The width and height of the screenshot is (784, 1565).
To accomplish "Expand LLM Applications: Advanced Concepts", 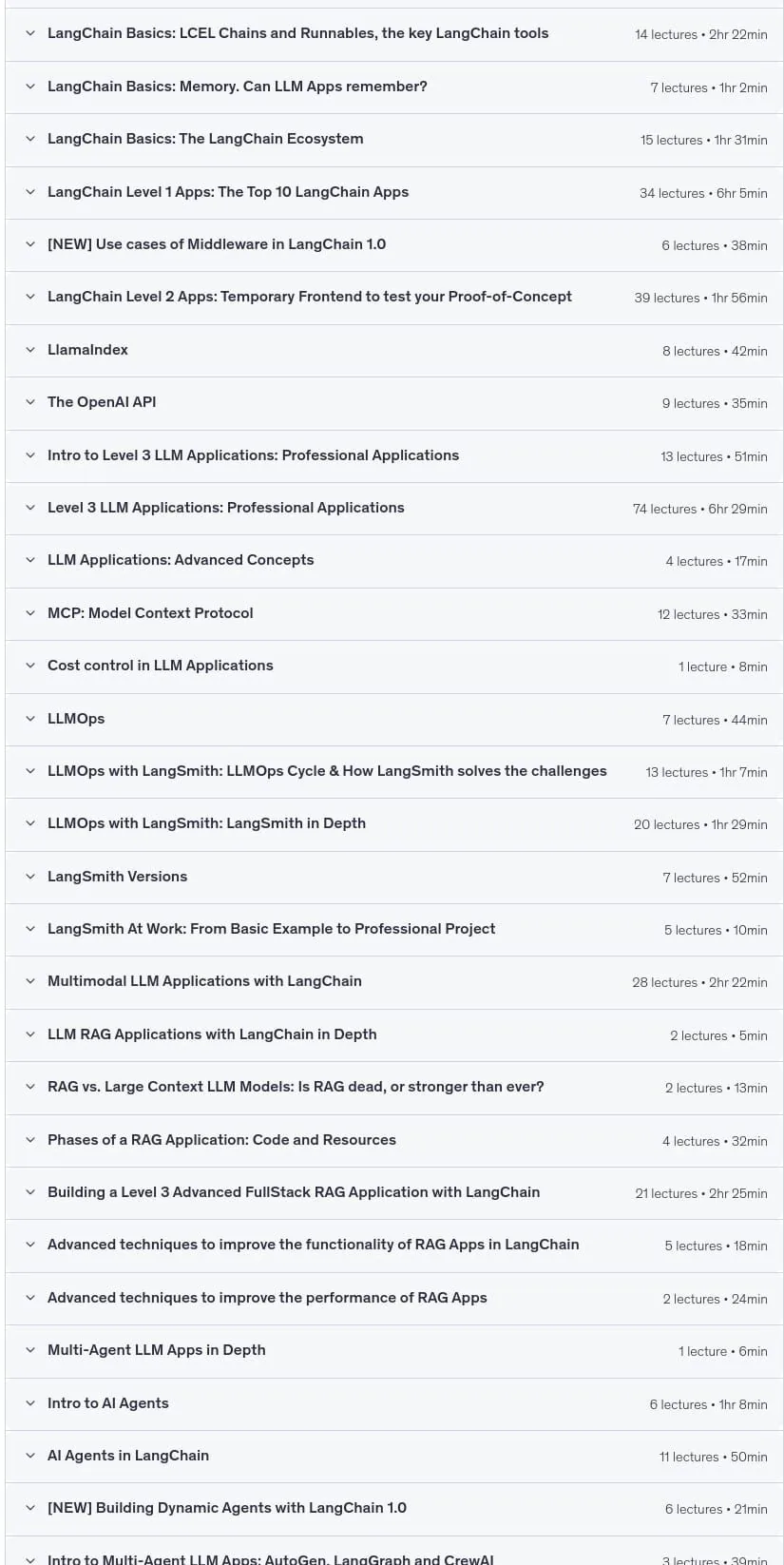I will (x=394, y=560).
